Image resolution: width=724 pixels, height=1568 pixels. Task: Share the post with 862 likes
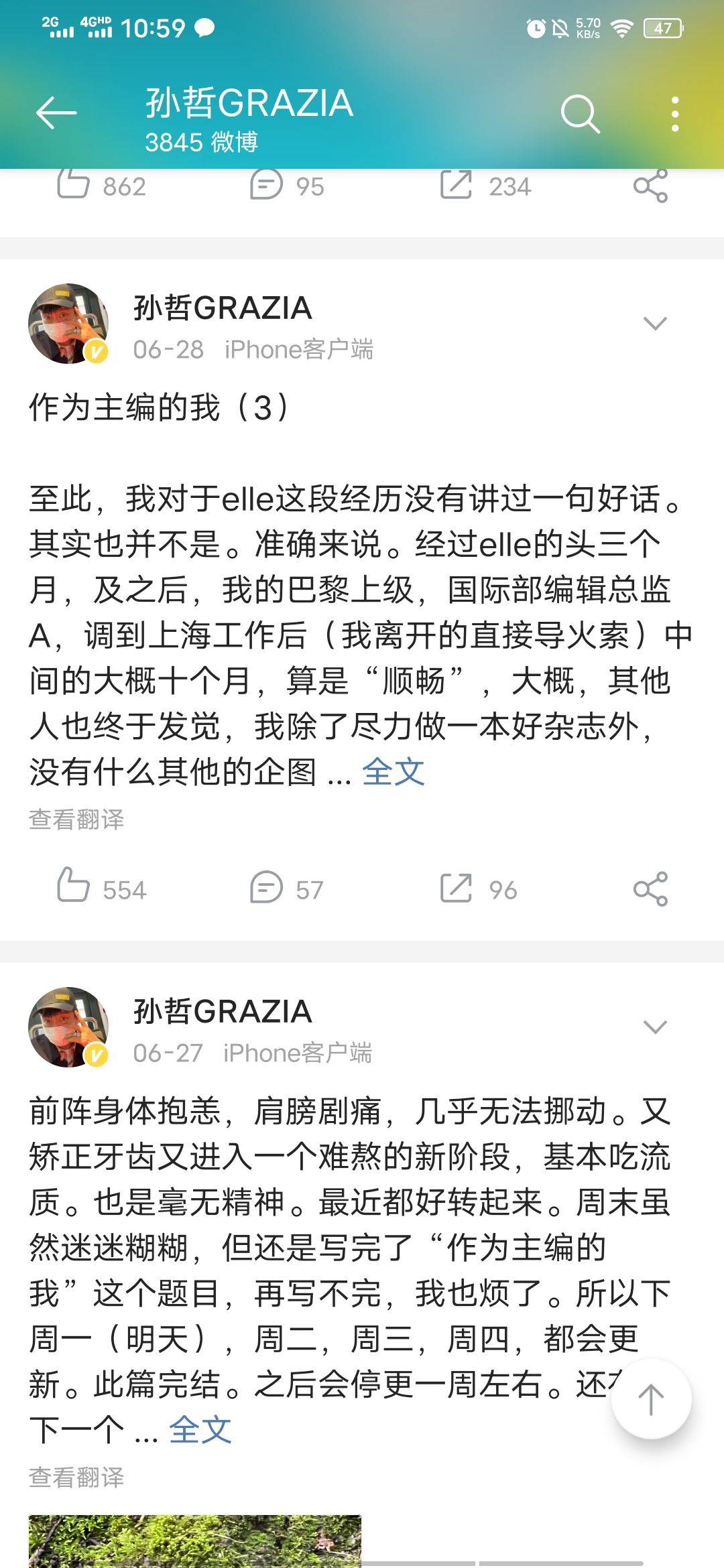pos(650,186)
